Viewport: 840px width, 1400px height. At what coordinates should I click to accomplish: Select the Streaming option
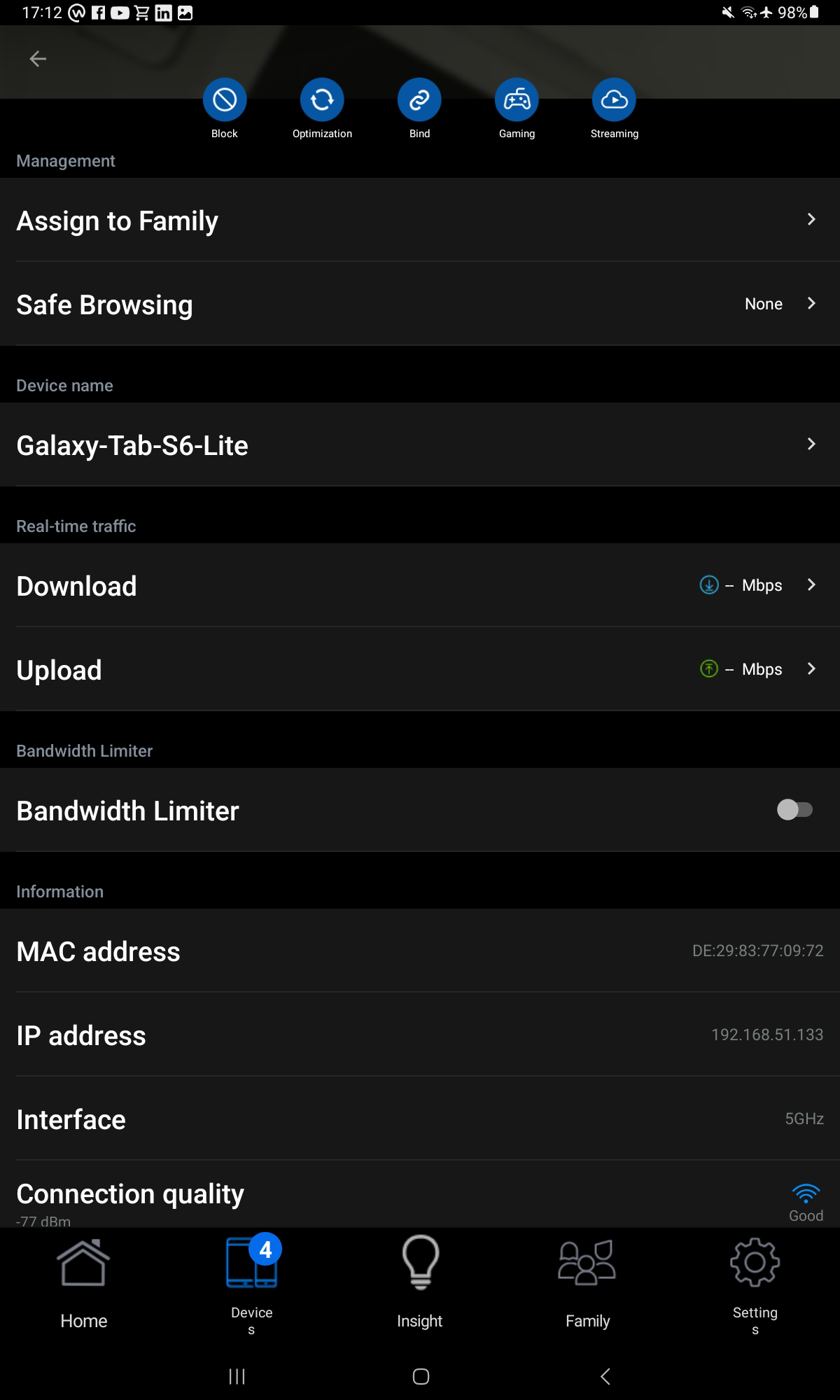[614, 100]
